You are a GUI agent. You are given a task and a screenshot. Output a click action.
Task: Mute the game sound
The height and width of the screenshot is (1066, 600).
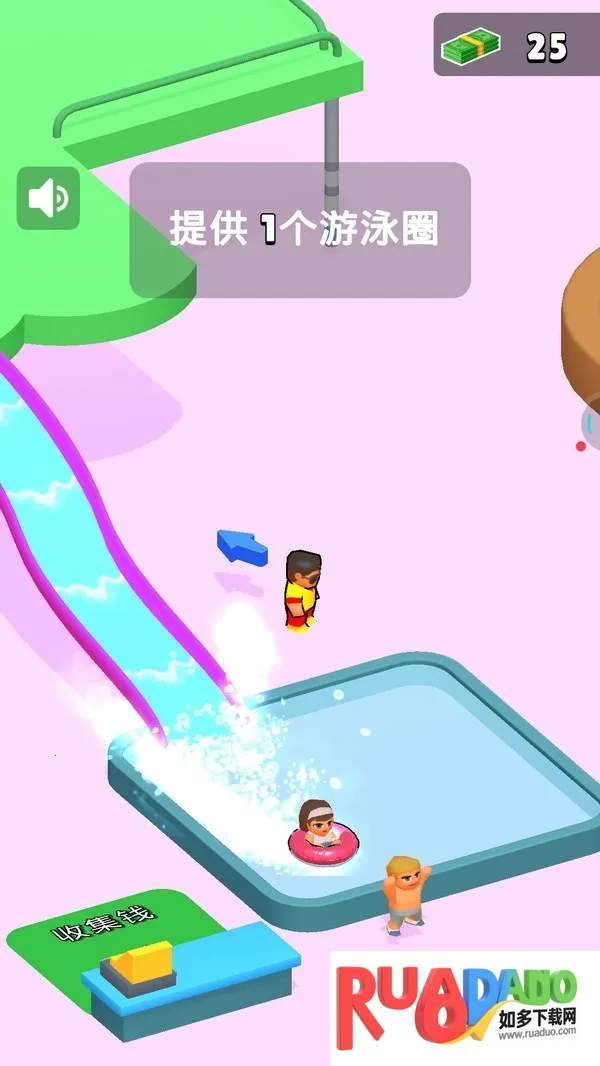[x=48, y=199]
